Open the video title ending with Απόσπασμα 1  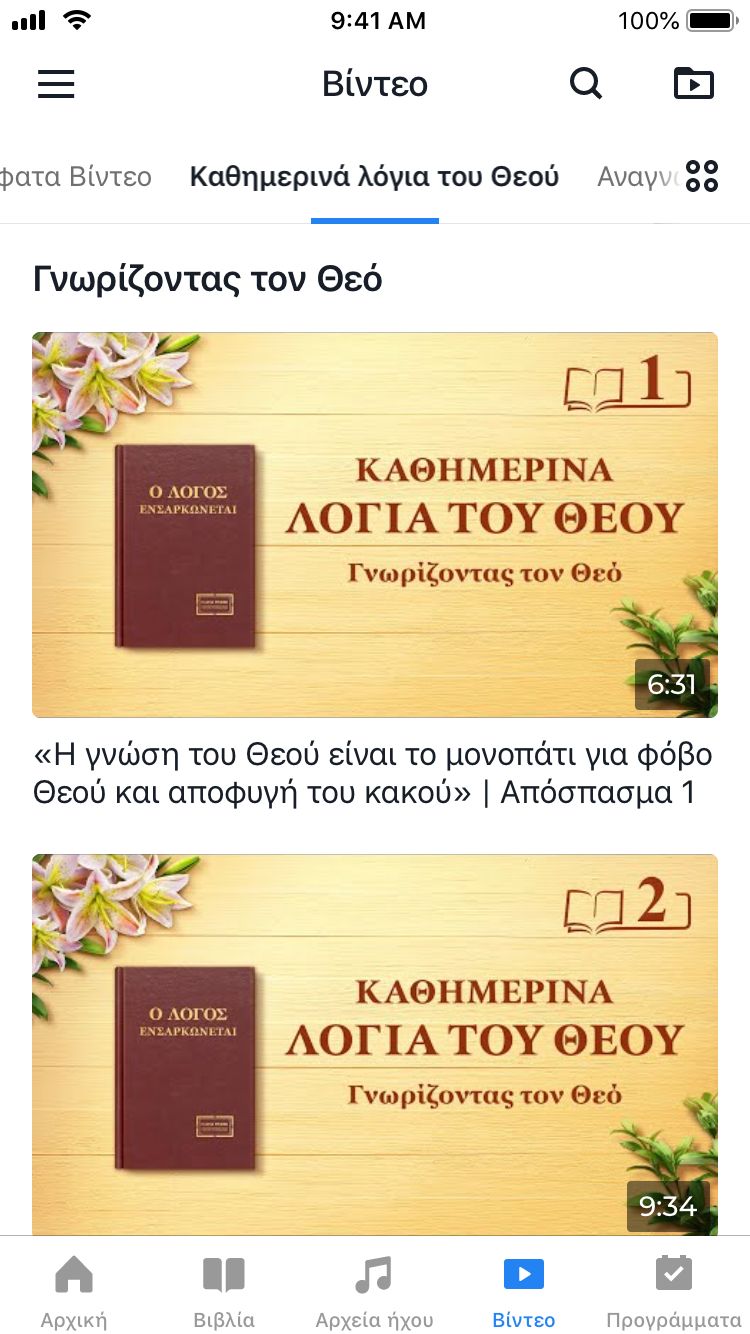(x=374, y=773)
